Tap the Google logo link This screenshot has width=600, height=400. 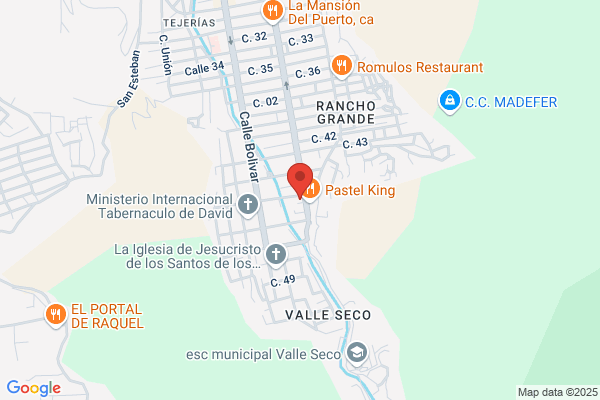(x=34, y=388)
